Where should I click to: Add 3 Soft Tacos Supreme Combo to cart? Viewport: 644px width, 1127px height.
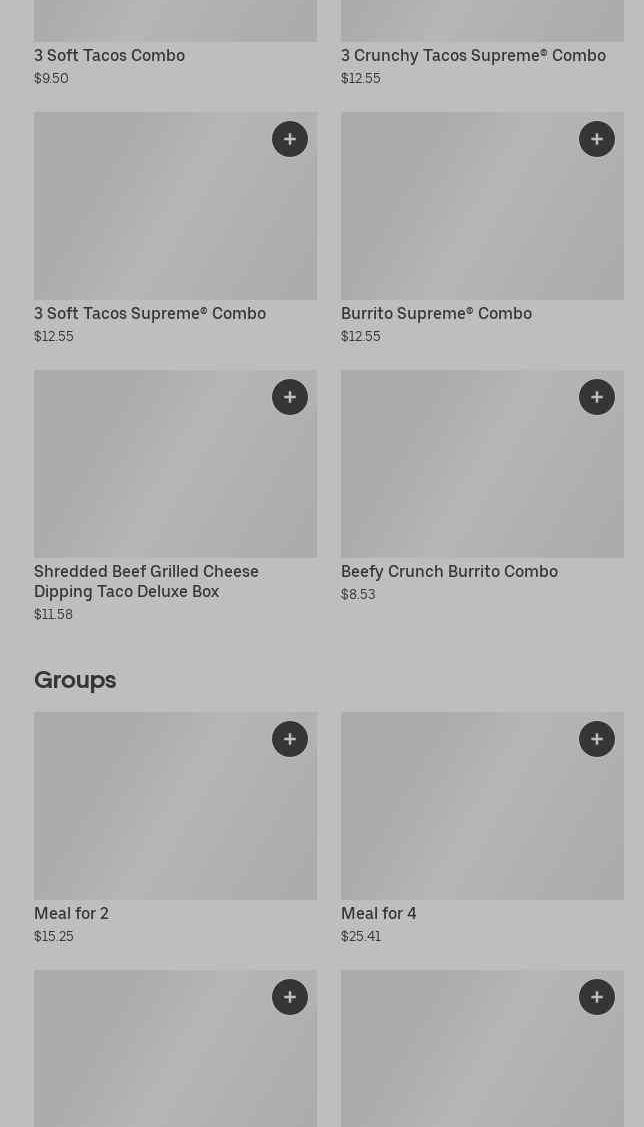coord(290,139)
